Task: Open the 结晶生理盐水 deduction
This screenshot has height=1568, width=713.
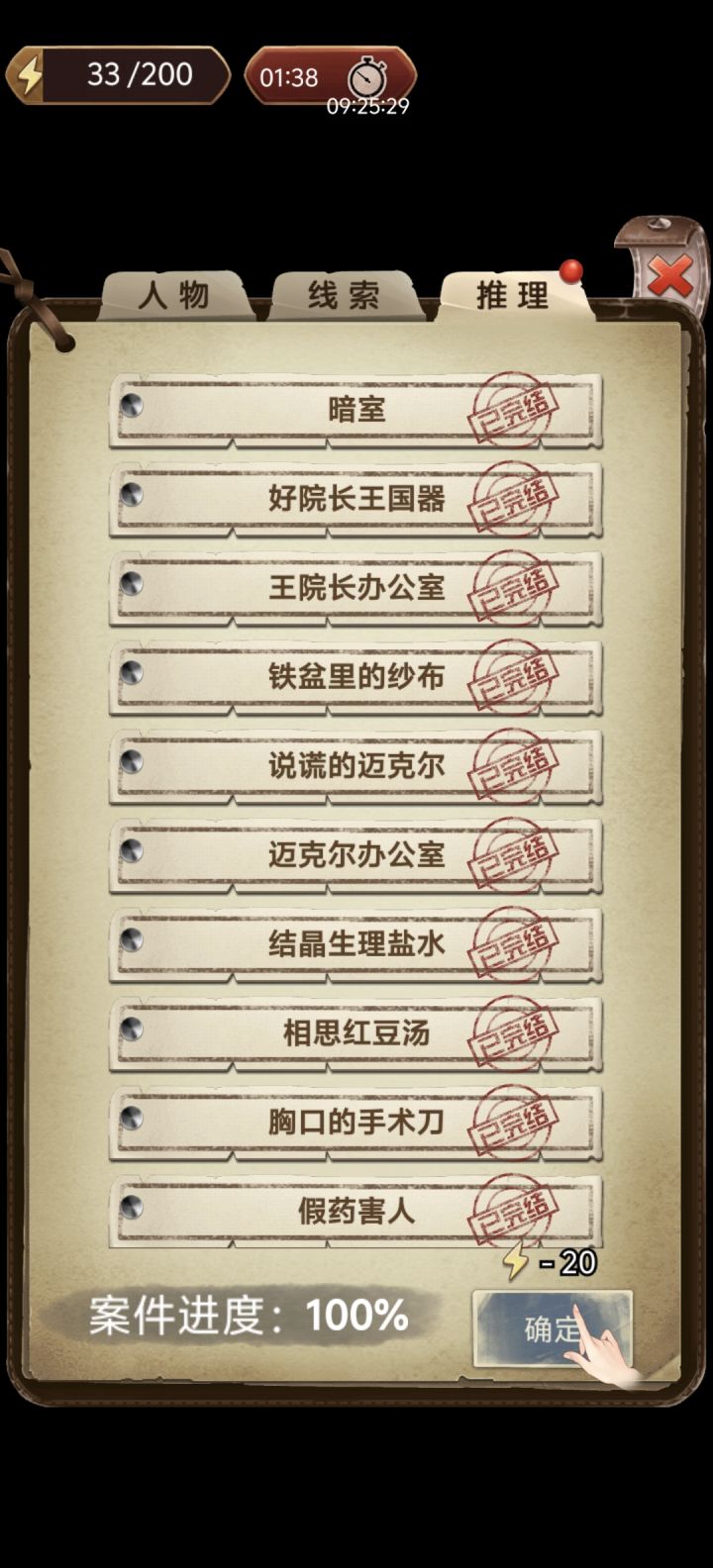Action: click(356, 944)
